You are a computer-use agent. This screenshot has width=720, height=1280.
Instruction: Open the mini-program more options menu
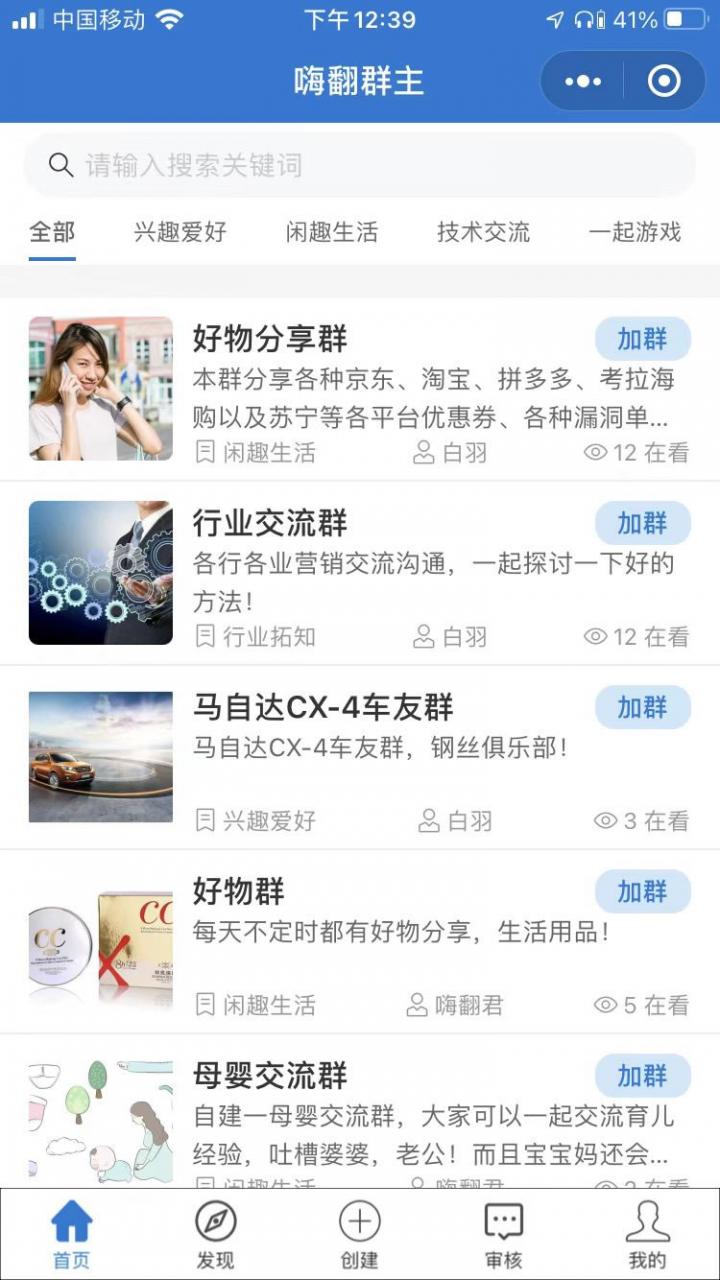(585, 79)
